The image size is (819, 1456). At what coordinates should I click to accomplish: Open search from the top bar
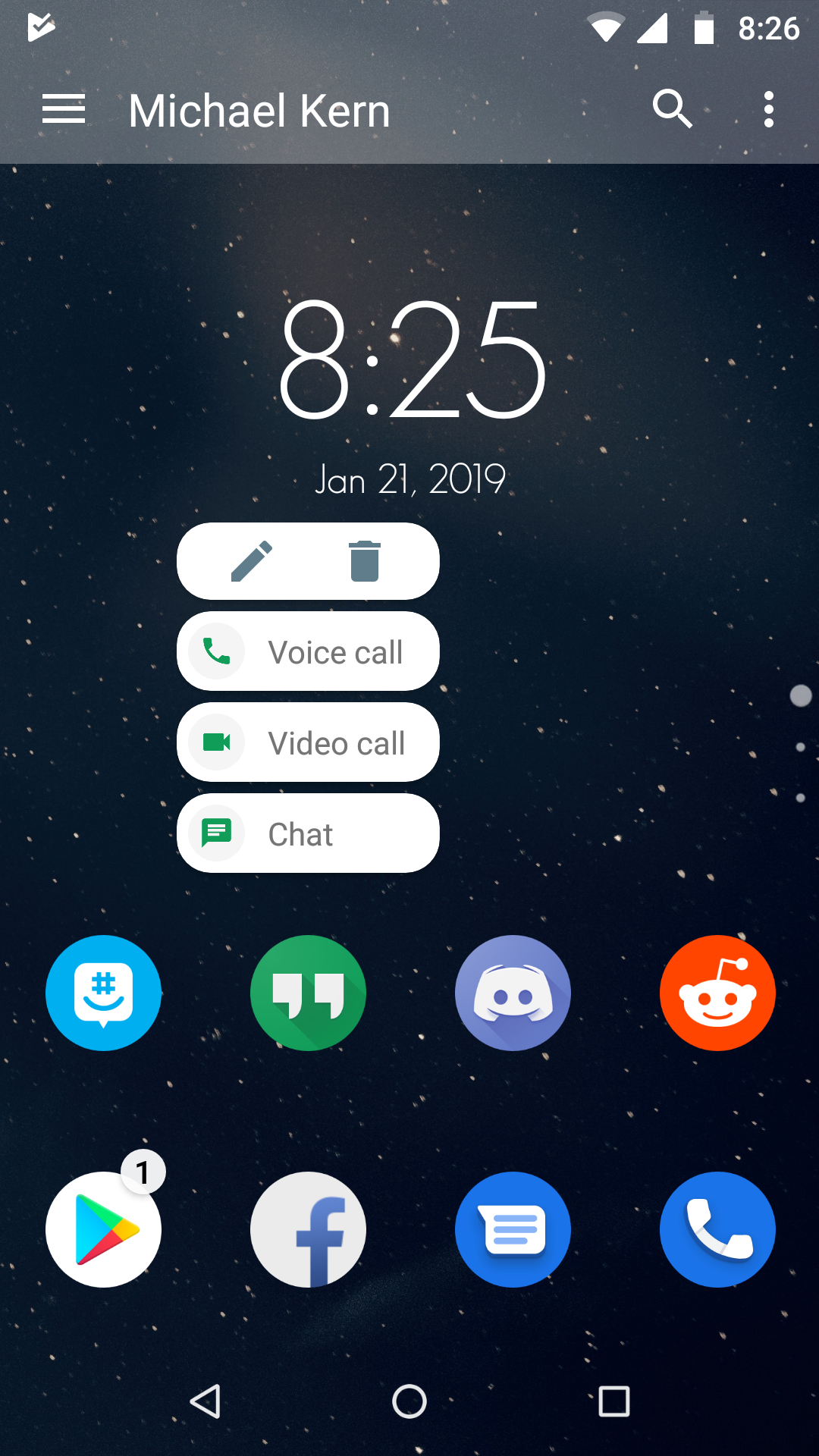[672, 110]
